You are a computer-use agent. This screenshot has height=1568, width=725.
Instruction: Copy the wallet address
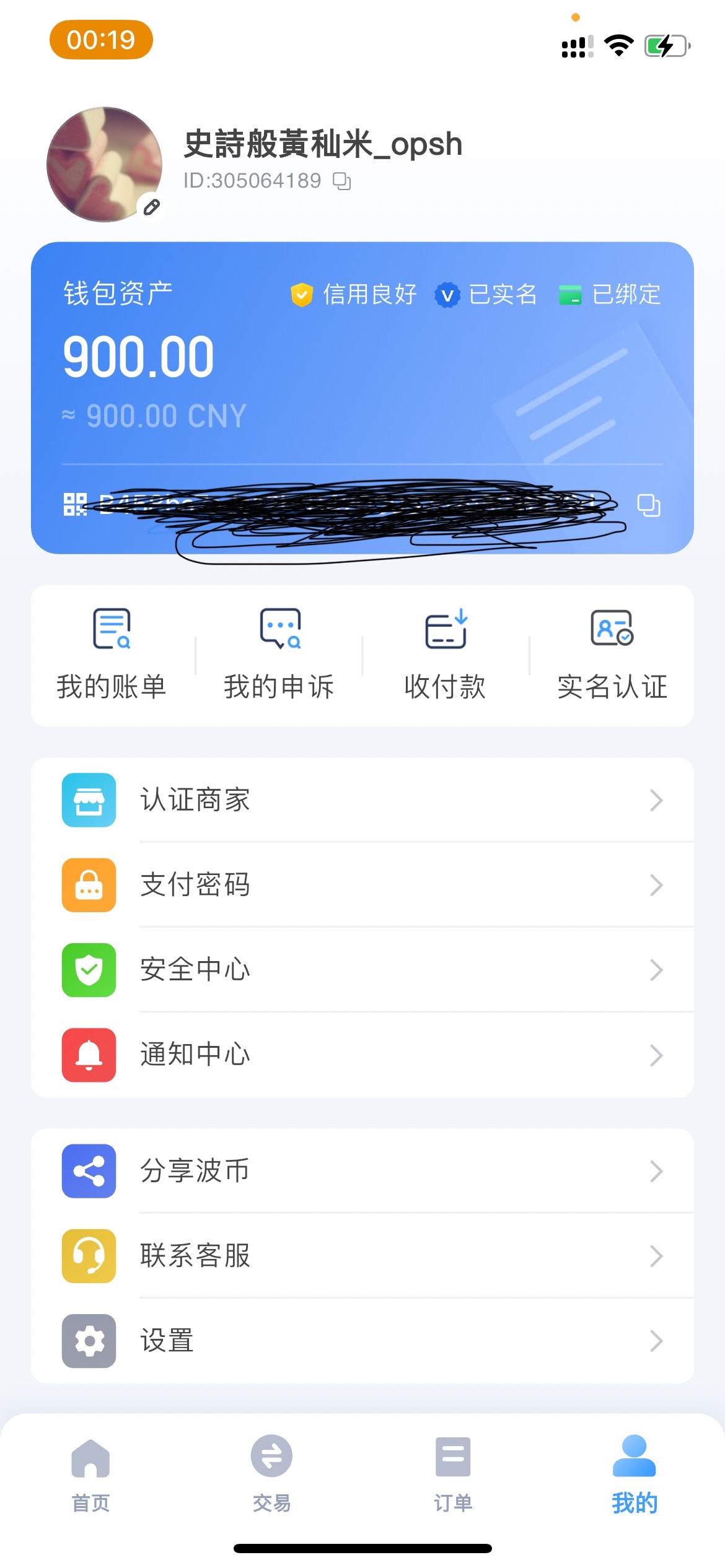[648, 505]
